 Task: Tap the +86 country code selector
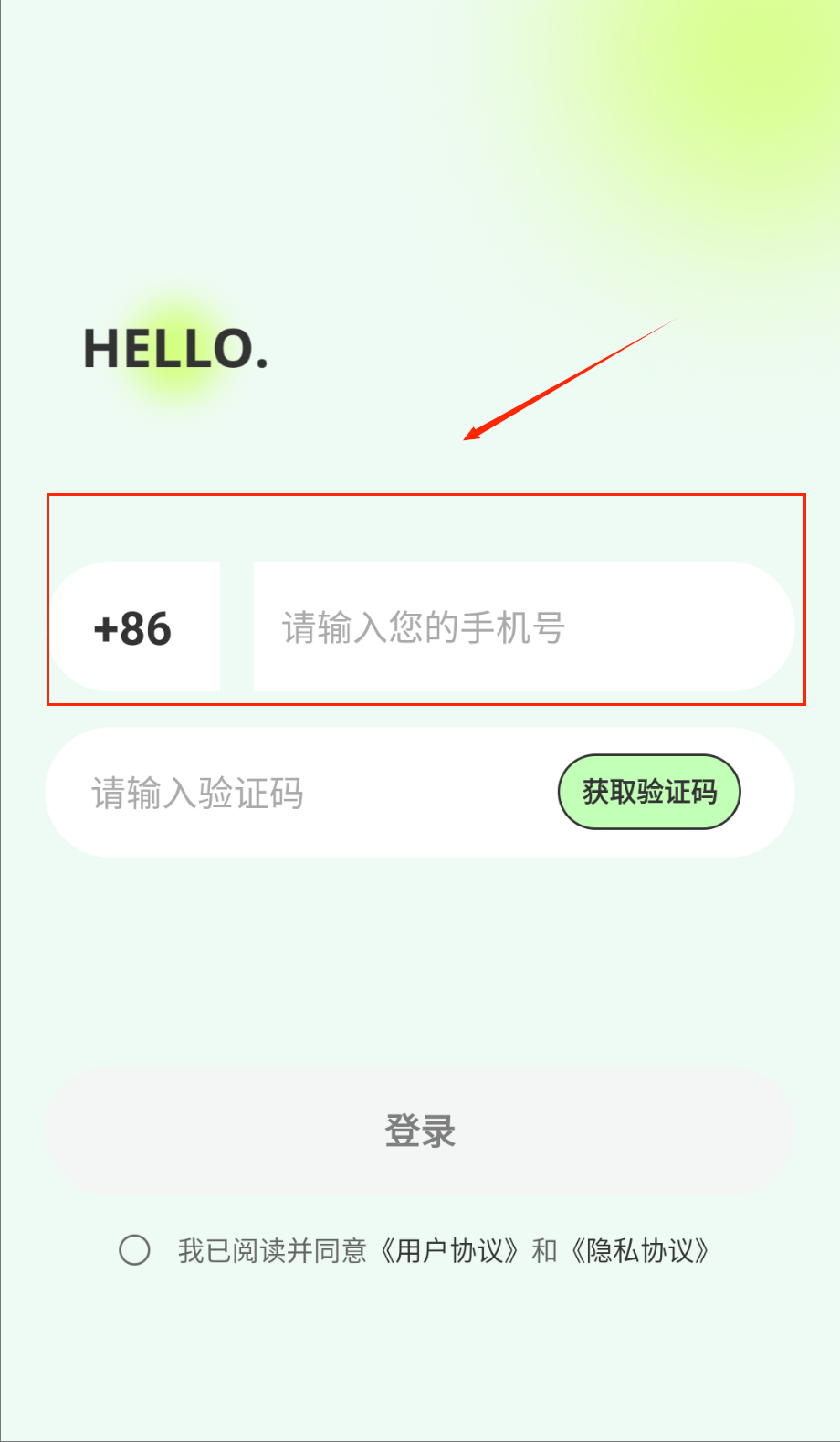133,627
